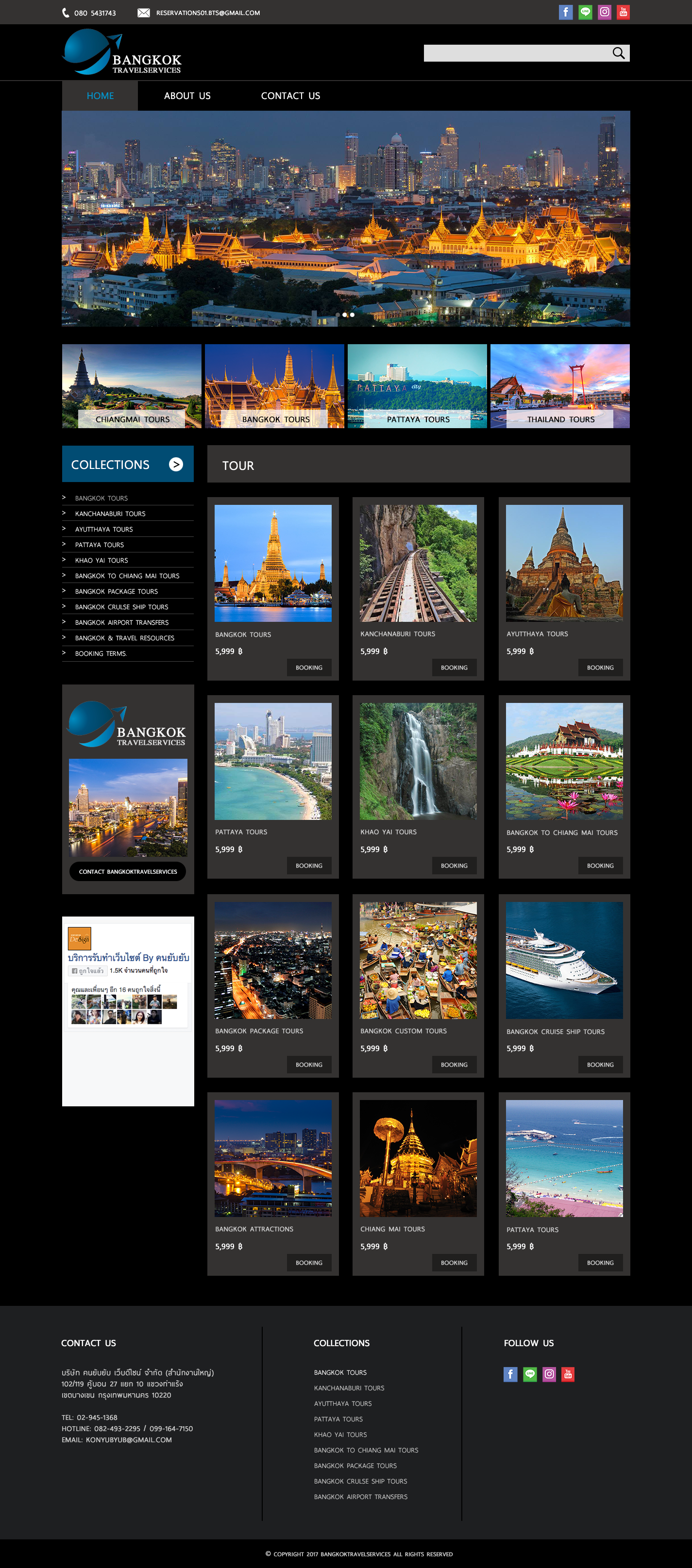Open the Chiangmai Tours banner tile
This screenshot has width=692, height=1568.
click(x=132, y=386)
